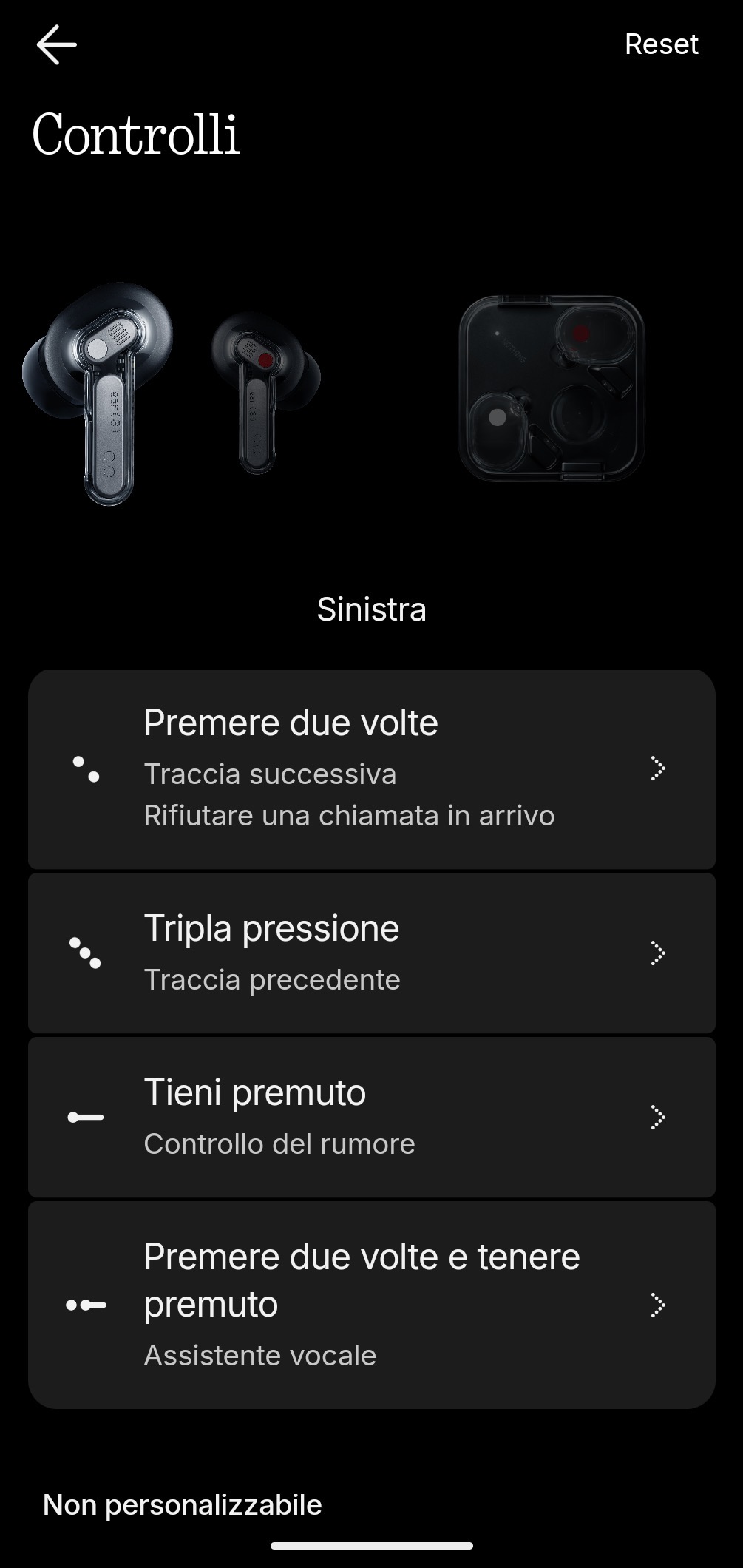743x1568 pixels.
Task: Open the Premere due volte setting
Action: pos(371,769)
